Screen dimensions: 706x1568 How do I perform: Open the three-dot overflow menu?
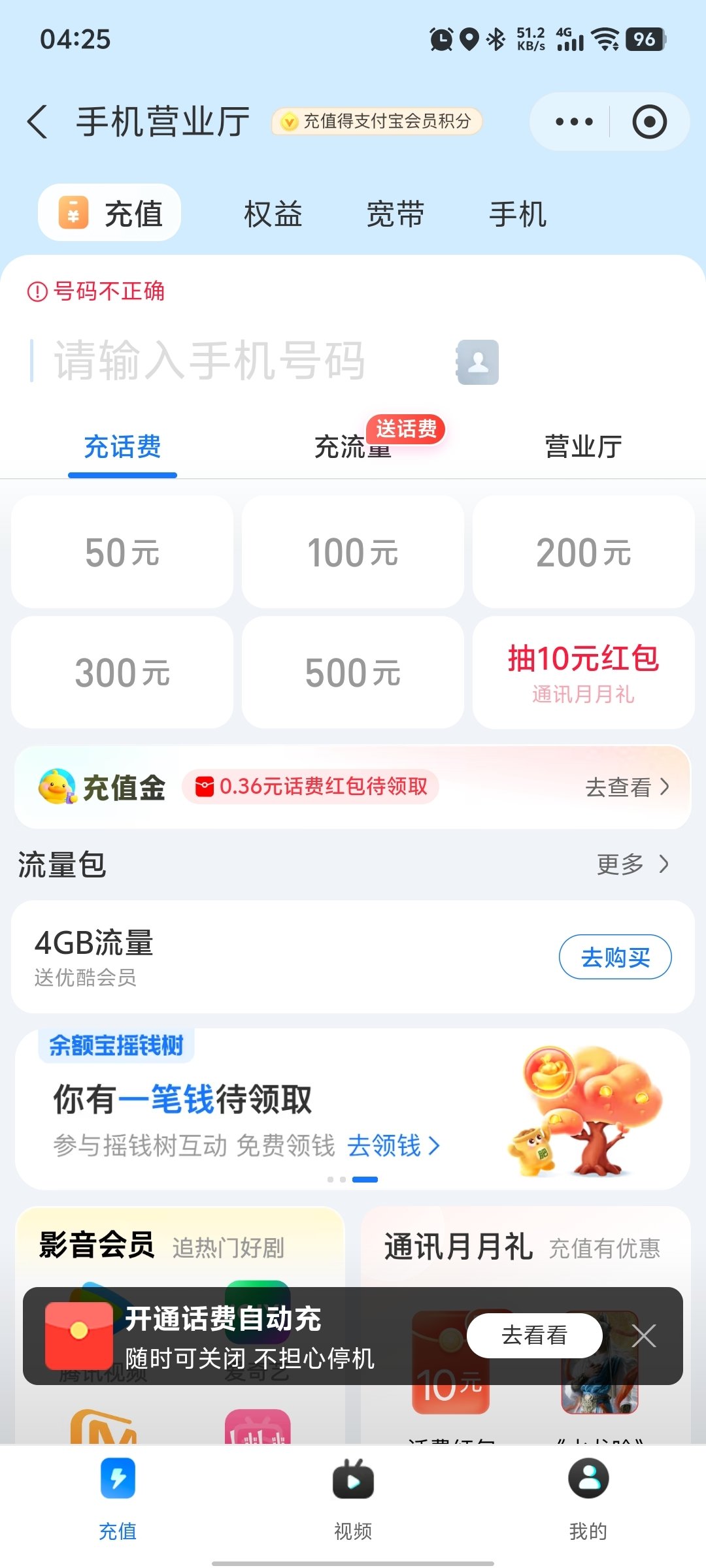click(x=573, y=122)
